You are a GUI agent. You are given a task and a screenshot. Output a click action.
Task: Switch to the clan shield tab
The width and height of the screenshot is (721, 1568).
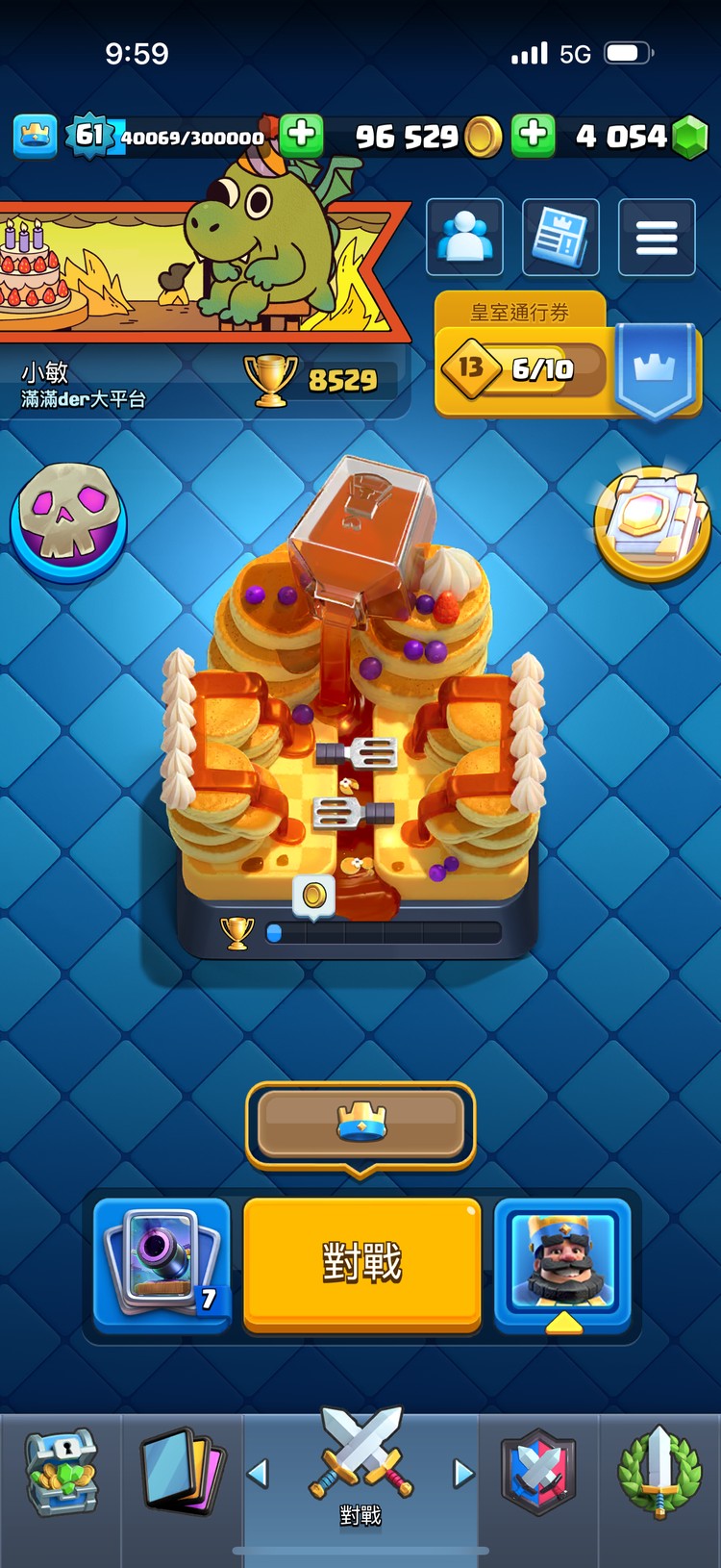(538, 1472)
